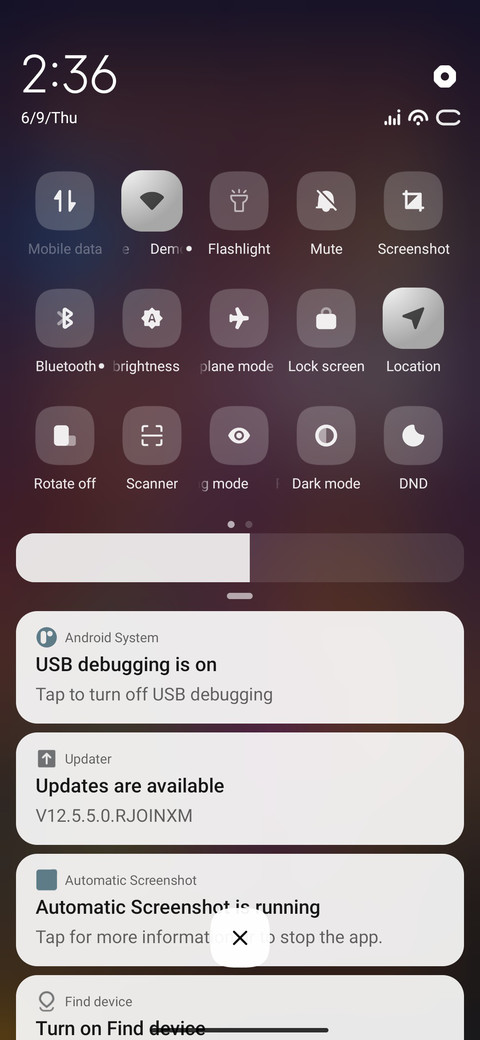This screenshot has width=480, height=1040.
Task: Disable Location
Action: click(413, 318)
